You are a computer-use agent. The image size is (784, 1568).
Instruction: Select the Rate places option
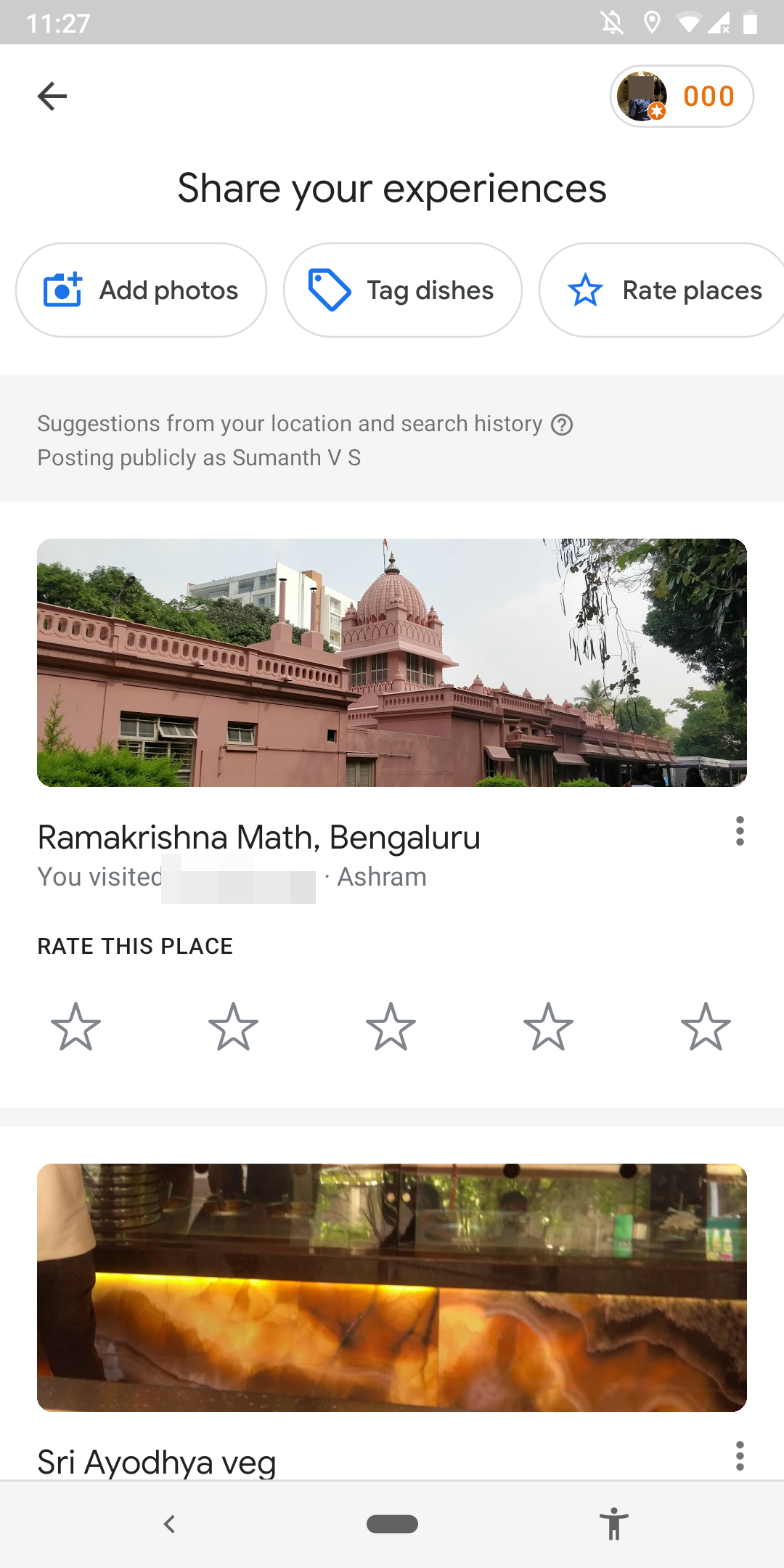(661, 289)
